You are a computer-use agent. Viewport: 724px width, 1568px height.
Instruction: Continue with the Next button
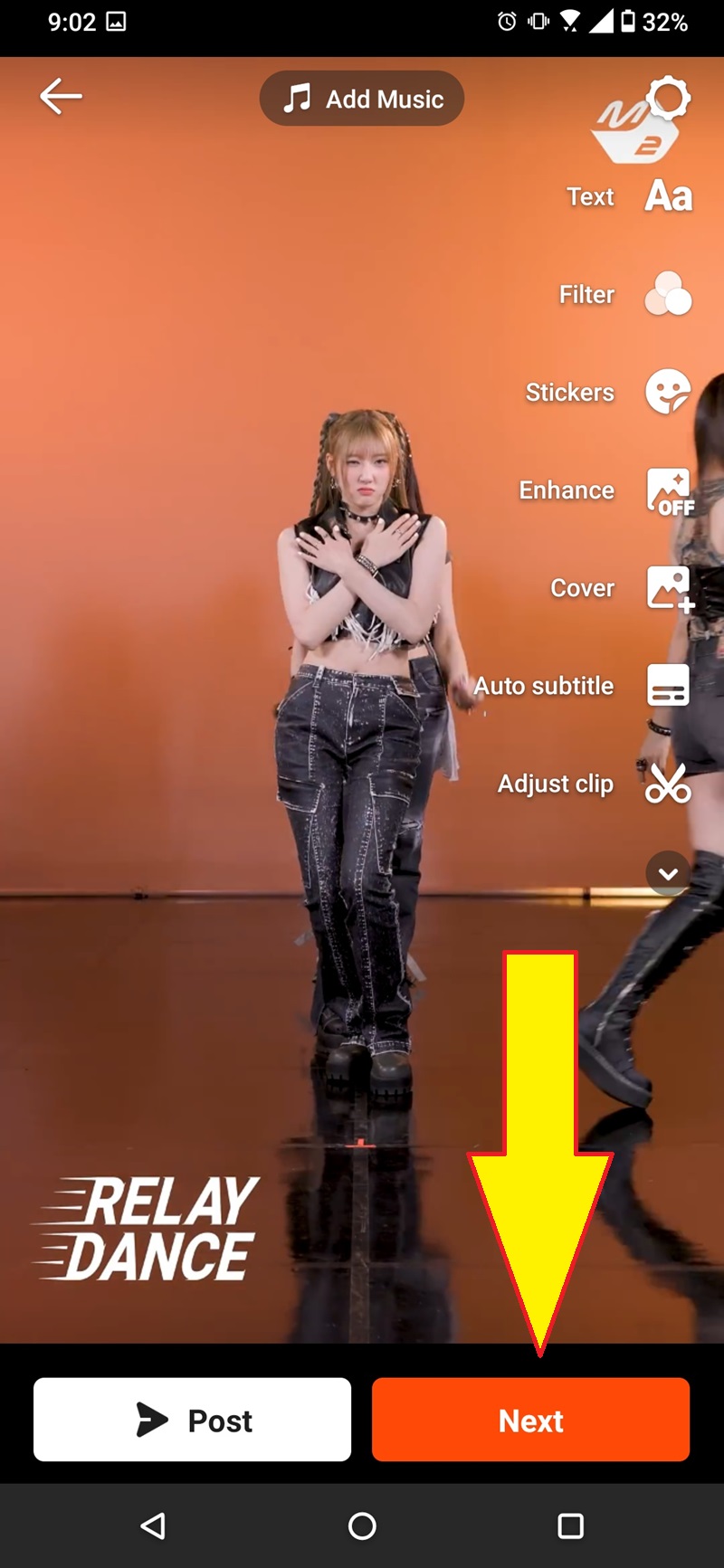pos(530,1420)
